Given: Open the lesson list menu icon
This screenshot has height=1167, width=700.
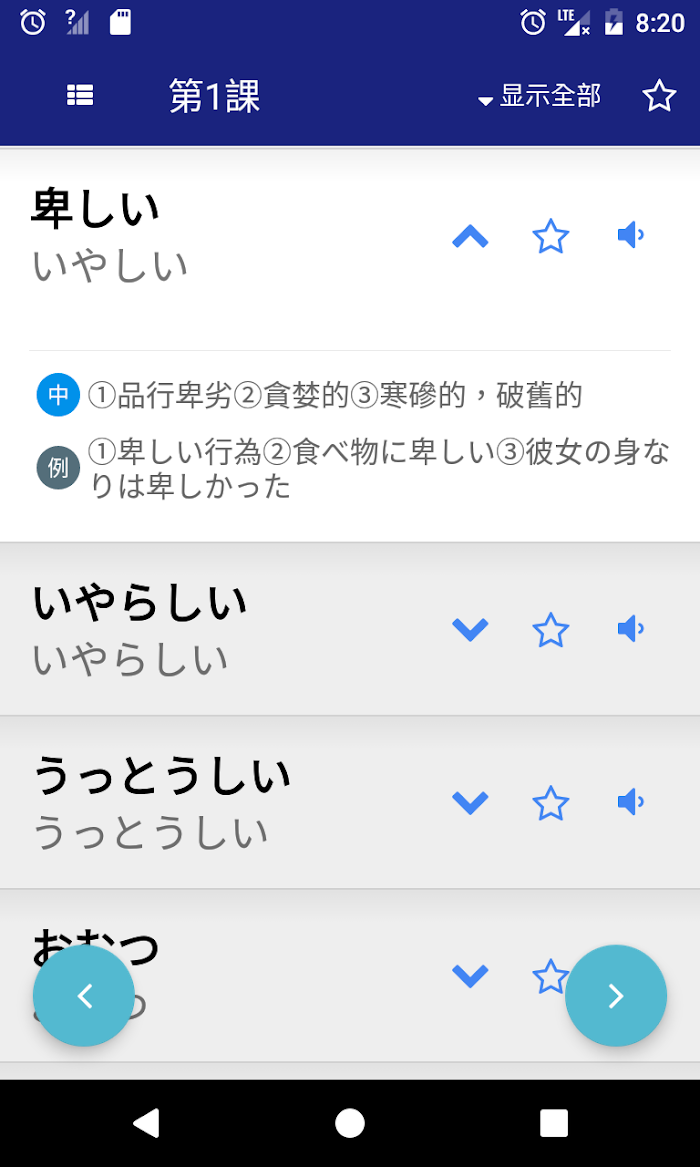Looking at the screenshot, I should click(80, 95).
